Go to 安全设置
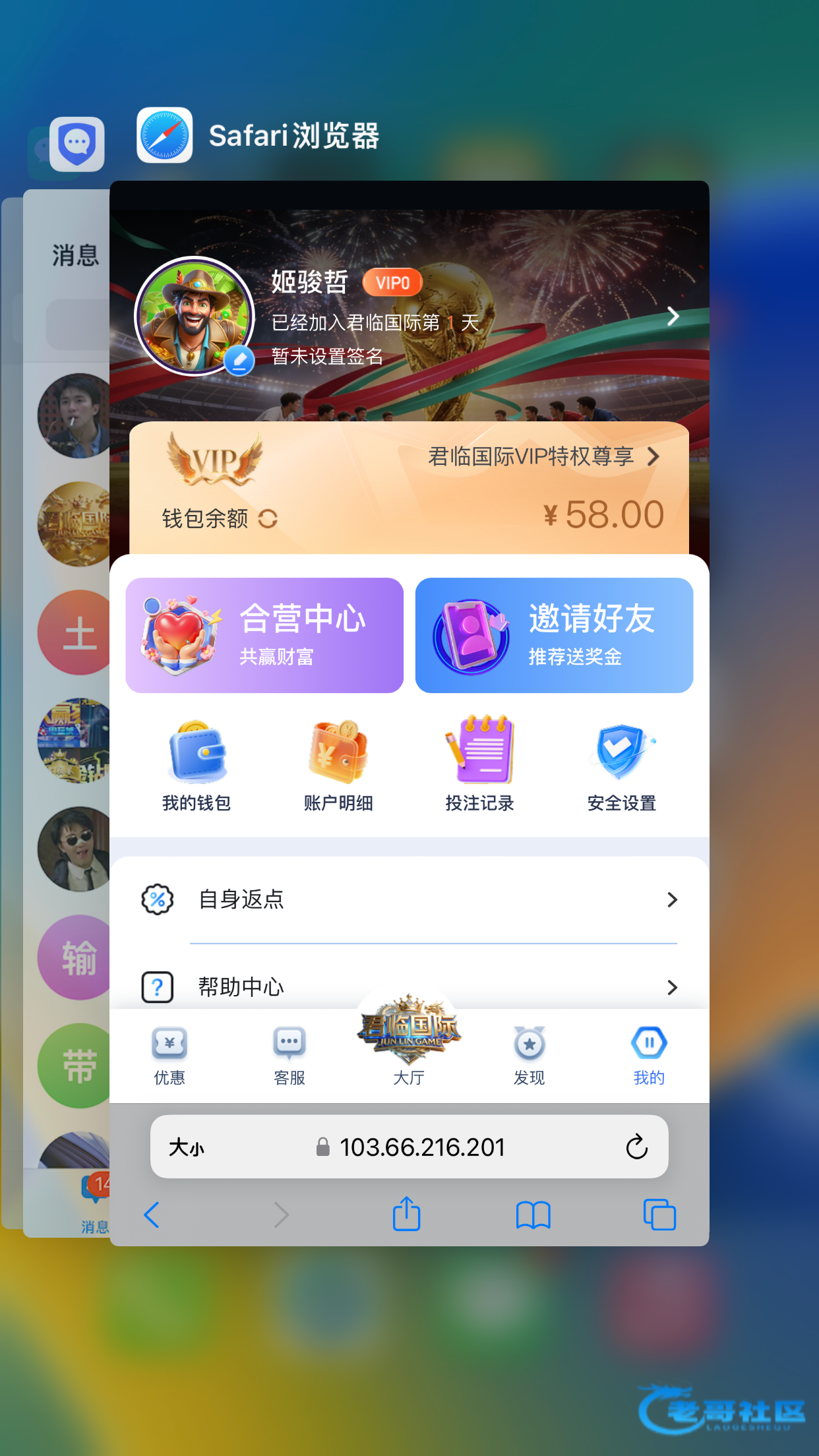The width and height of the screenshot is (819, 1456). click(621, 766)
